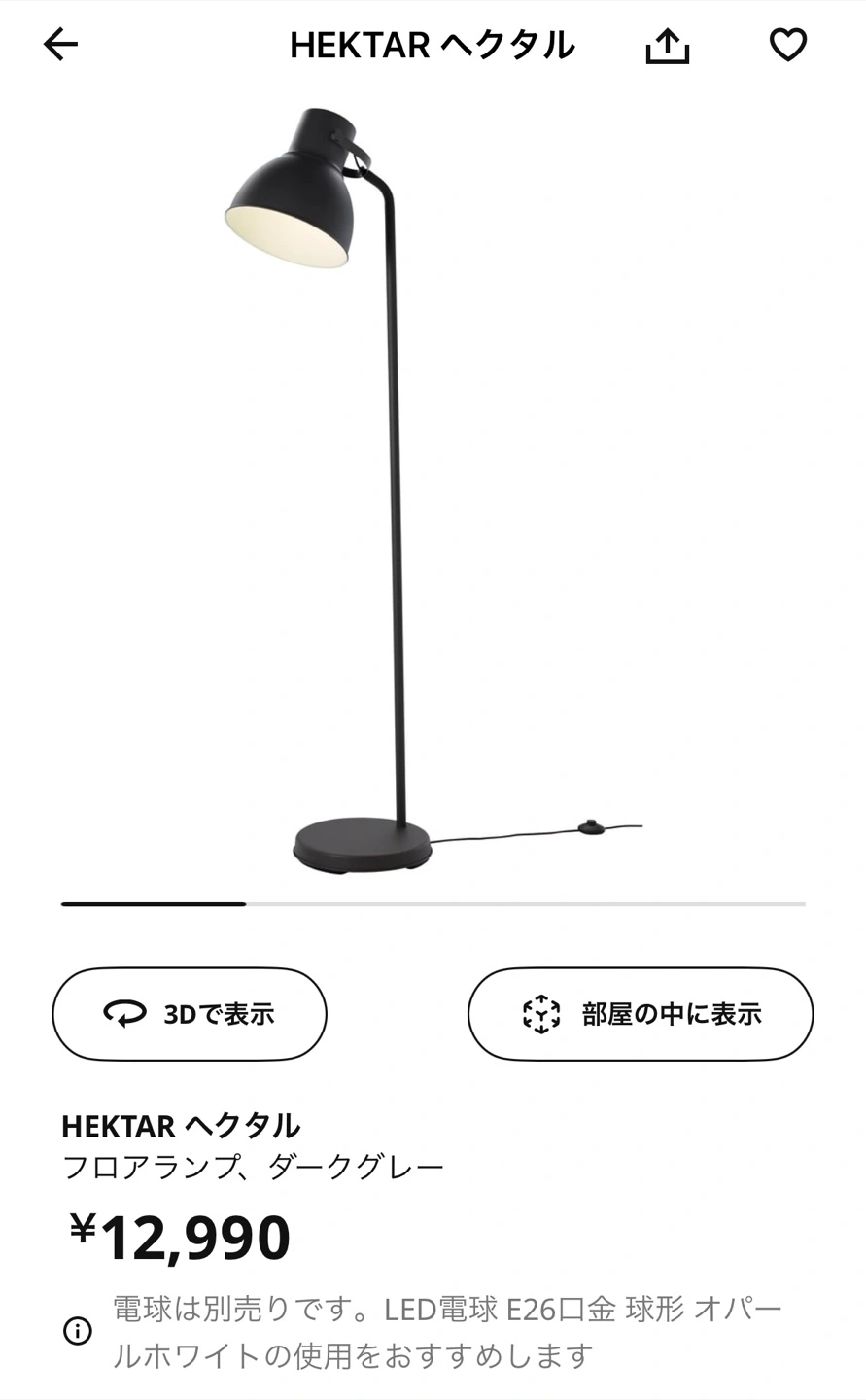View the lamp in 3D
Image resolution: width=866 pixels, height=1400 pixels.
coord(190,1014)
